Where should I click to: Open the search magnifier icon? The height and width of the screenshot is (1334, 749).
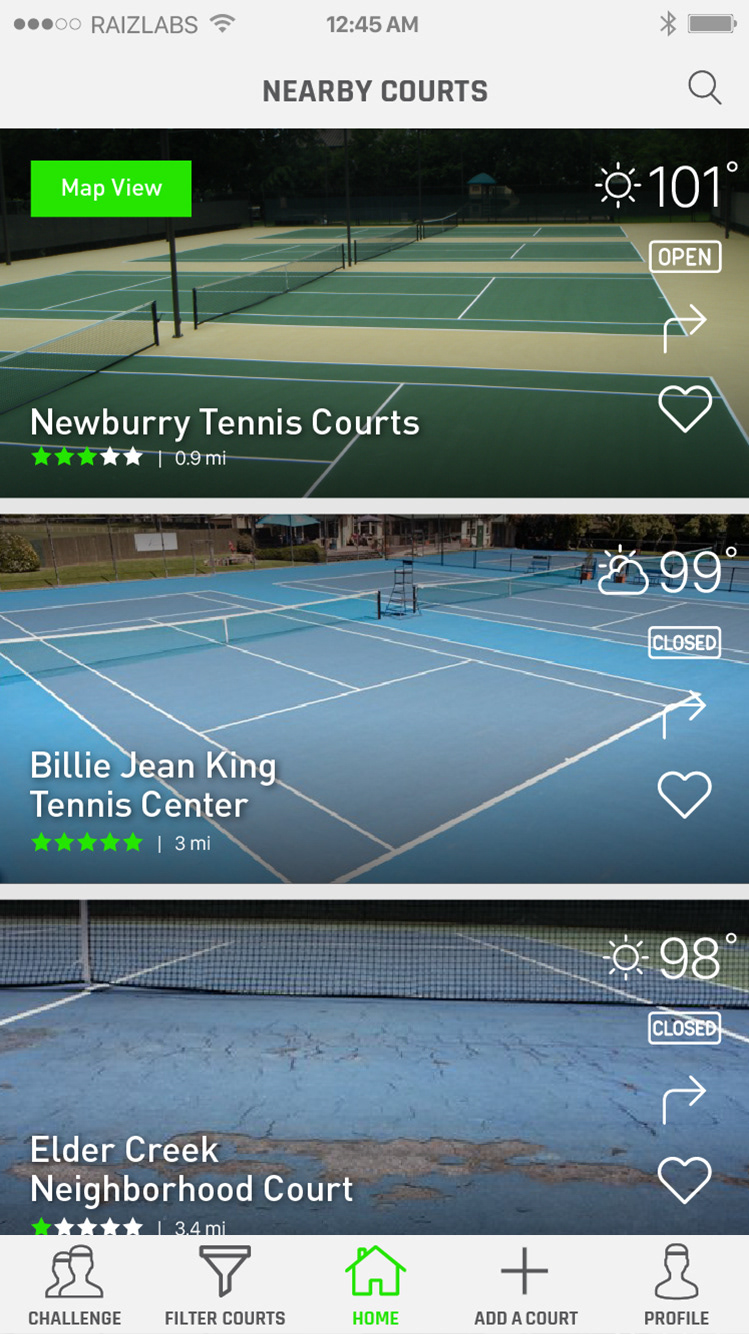pyautogui.click(x=704, y=89)
